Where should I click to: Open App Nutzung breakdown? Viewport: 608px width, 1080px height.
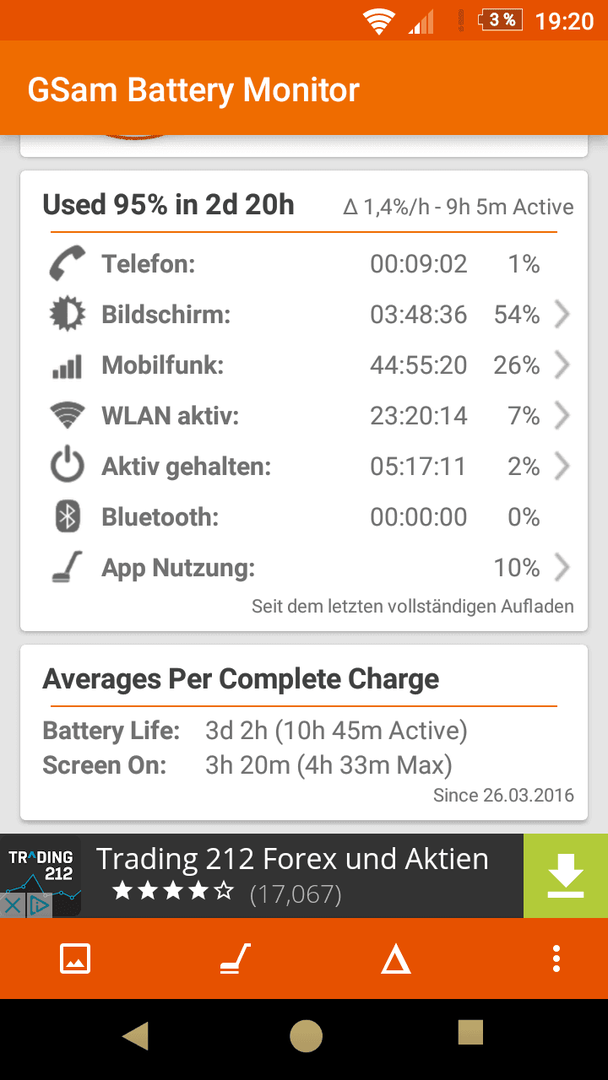click(x=304, y=568)
